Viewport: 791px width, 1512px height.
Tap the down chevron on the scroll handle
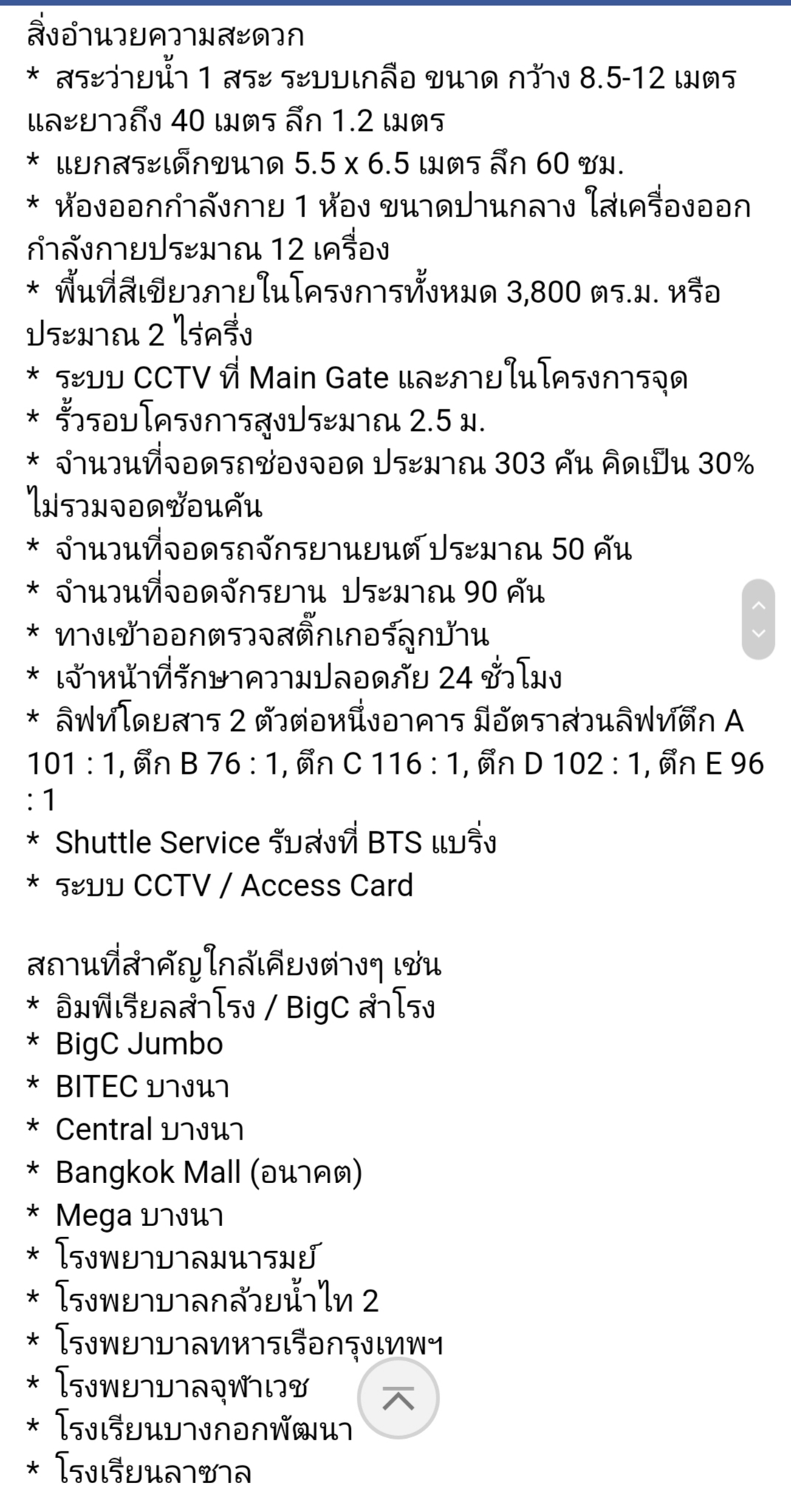759,633
